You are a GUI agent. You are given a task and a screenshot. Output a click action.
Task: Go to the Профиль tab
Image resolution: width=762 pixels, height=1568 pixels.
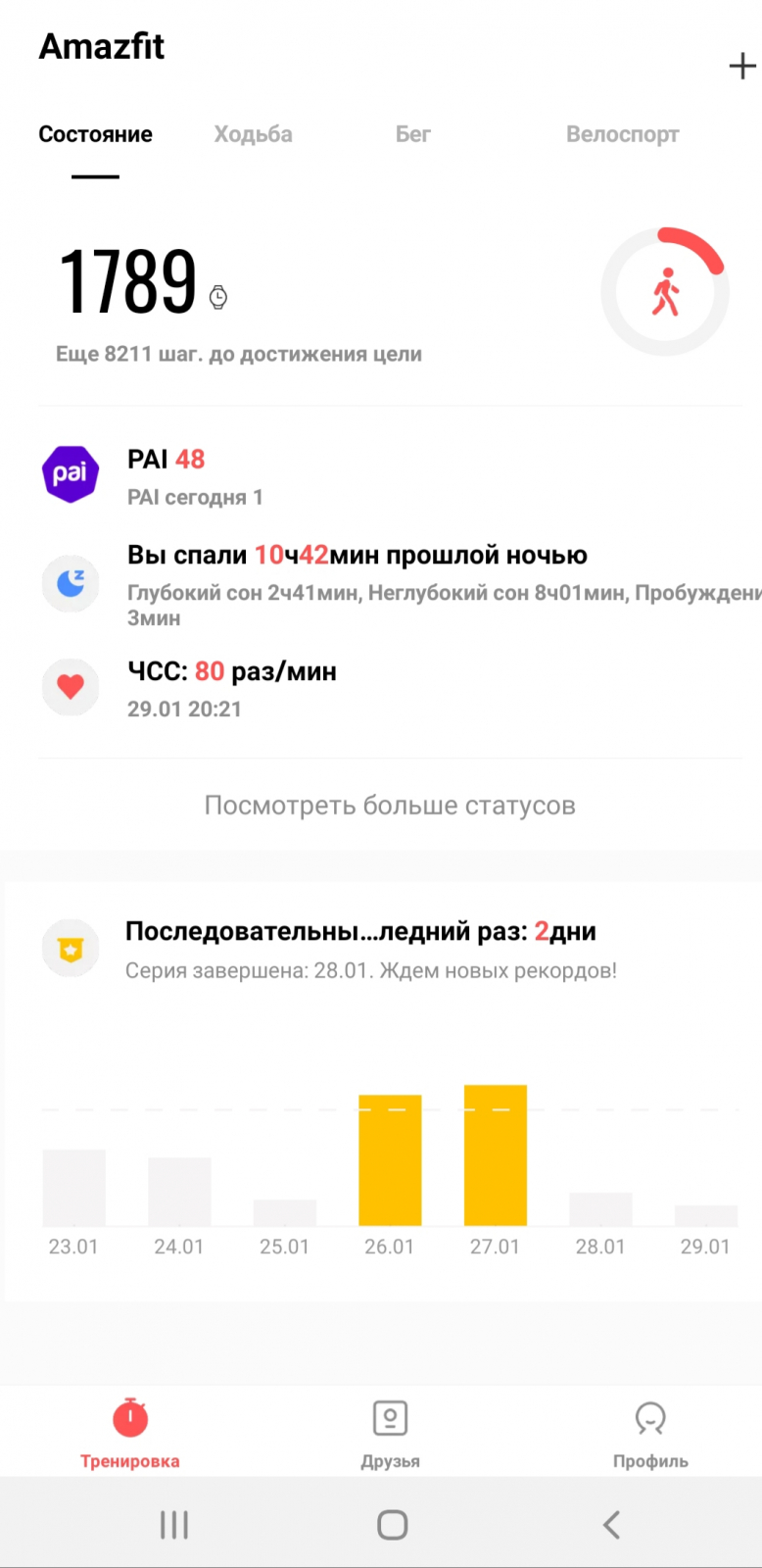pyautogui.click(x=649, y=1433)
